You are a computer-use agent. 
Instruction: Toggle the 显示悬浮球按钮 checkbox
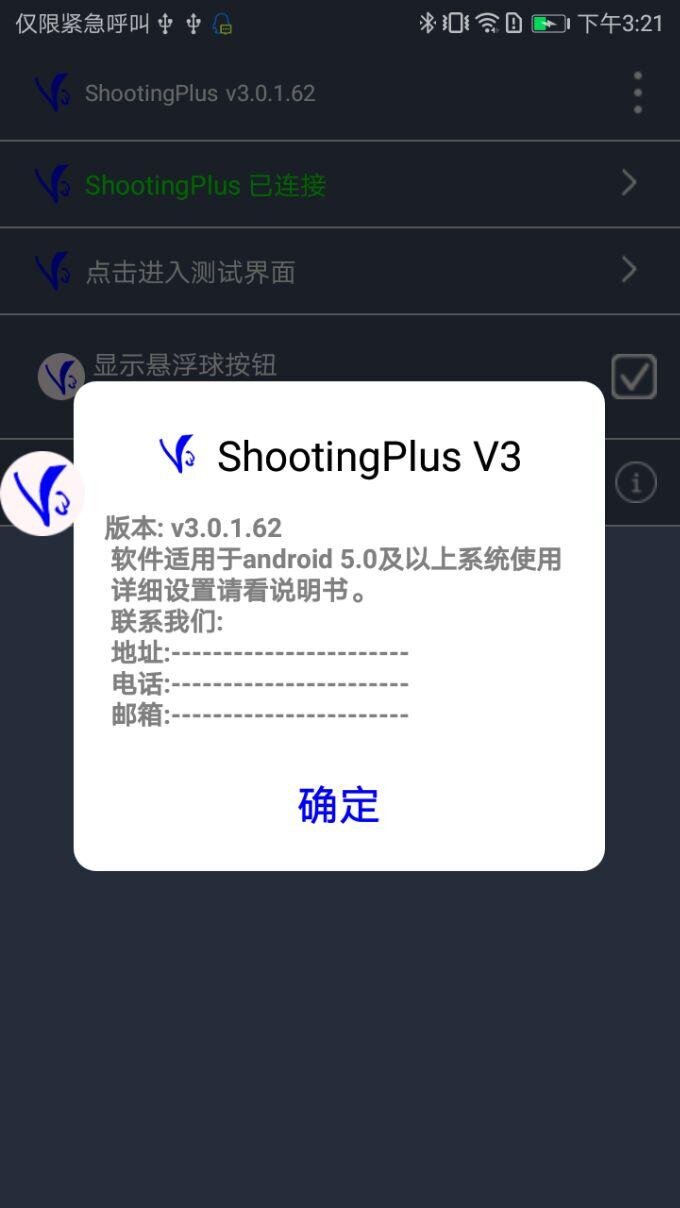[634, 377]
